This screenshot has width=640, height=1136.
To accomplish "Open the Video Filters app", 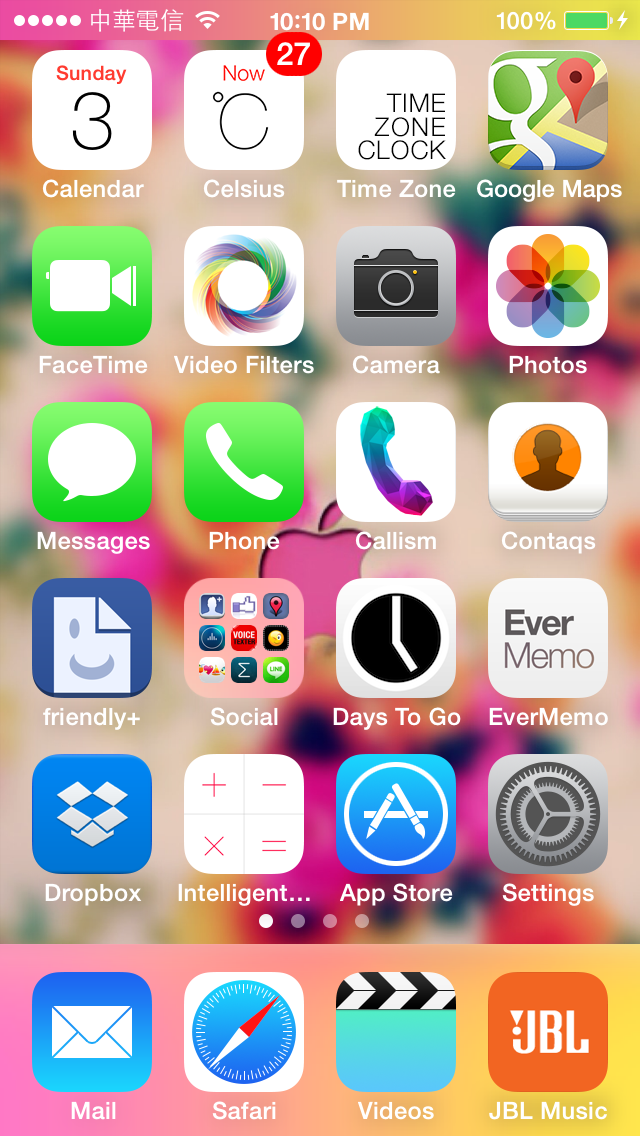I will tap(244, 286).
